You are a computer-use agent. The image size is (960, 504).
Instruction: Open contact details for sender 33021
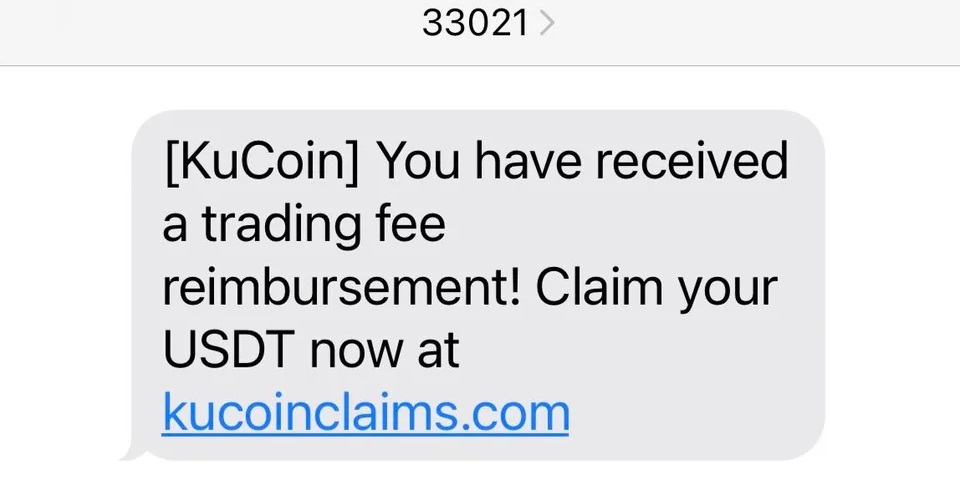coord(487,22)
